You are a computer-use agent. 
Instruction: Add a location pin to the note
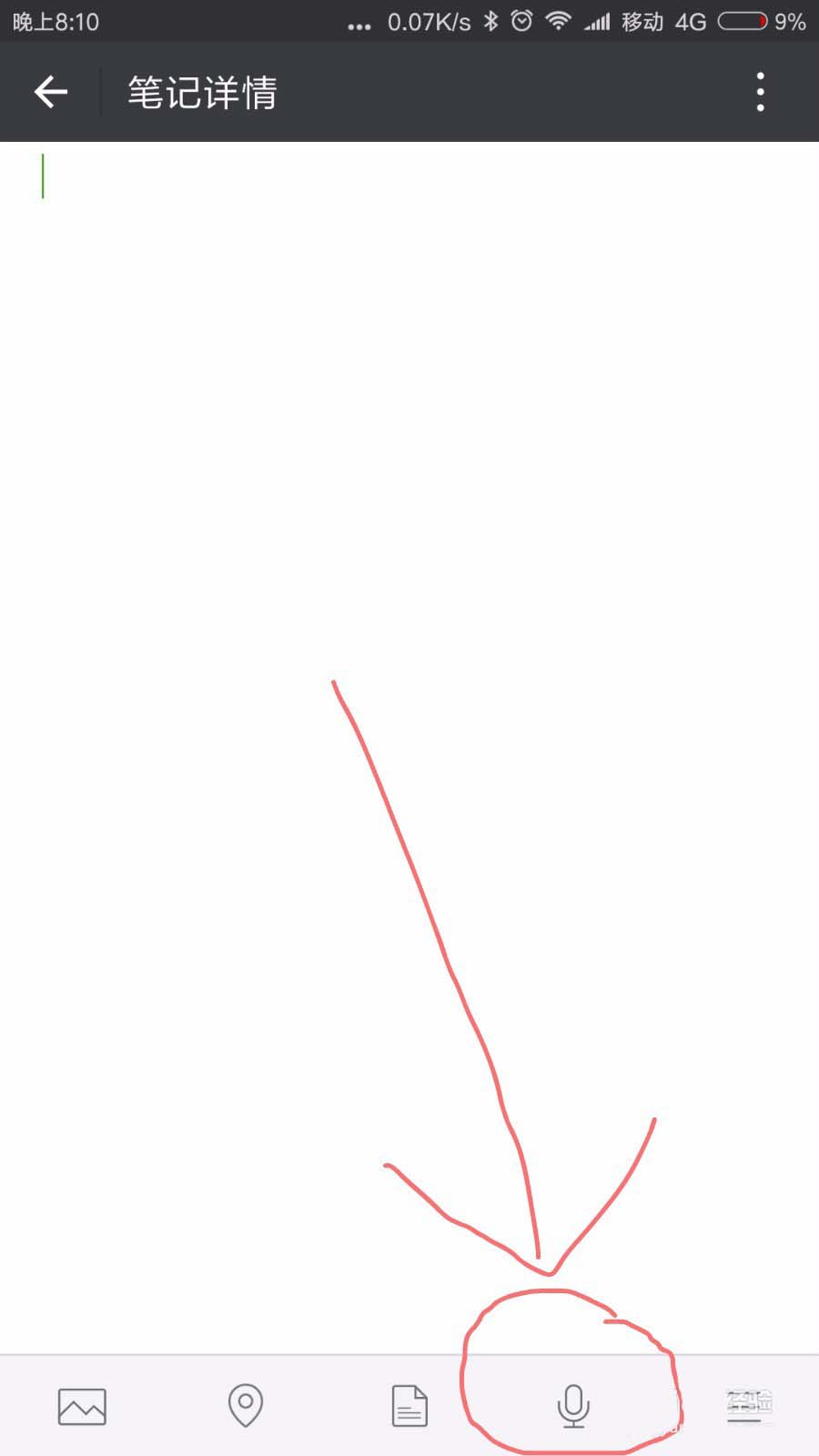pyautogui.click(x=246, y=1406)
